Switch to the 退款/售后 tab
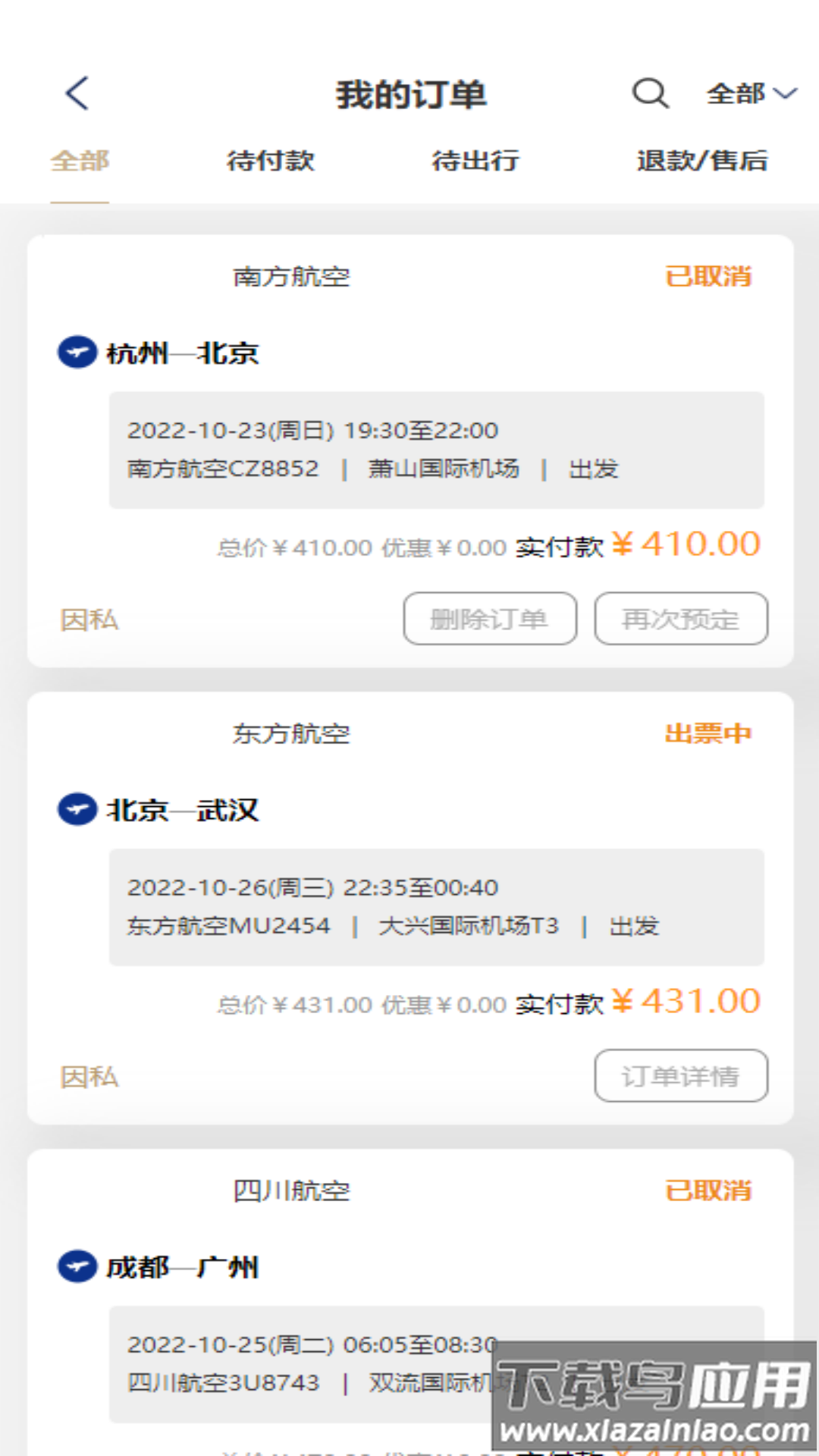This screenshot has height=1456, width=819. (704, 160)
